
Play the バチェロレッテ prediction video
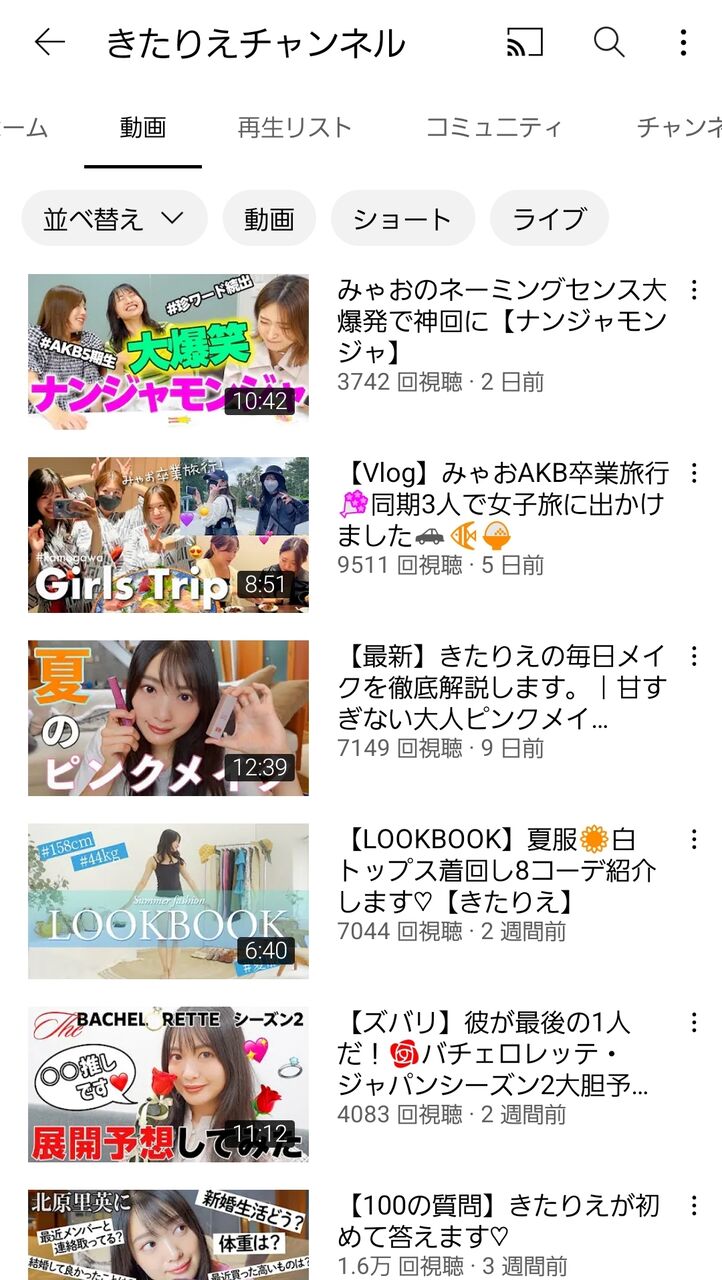(x=168, y=1084)
